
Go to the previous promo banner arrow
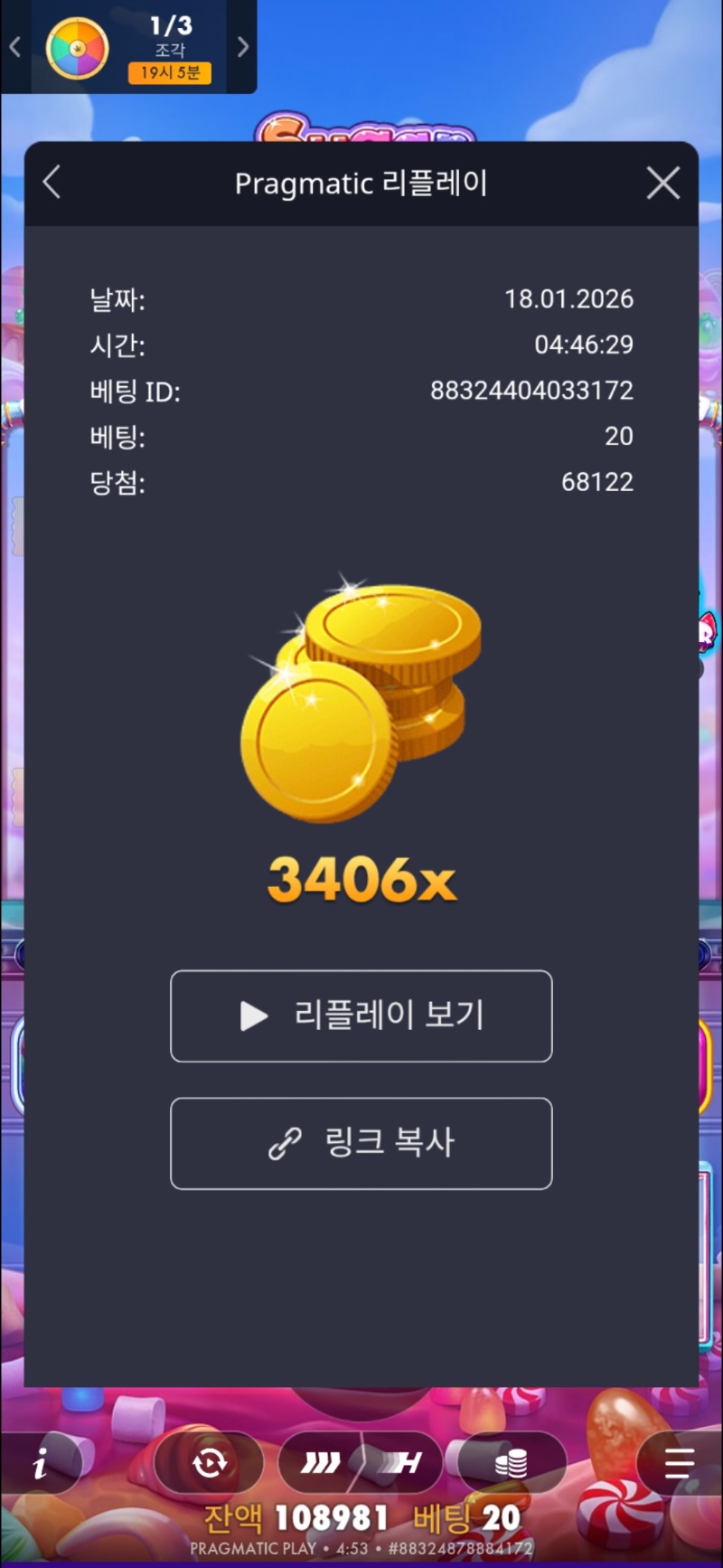[14, 47]
